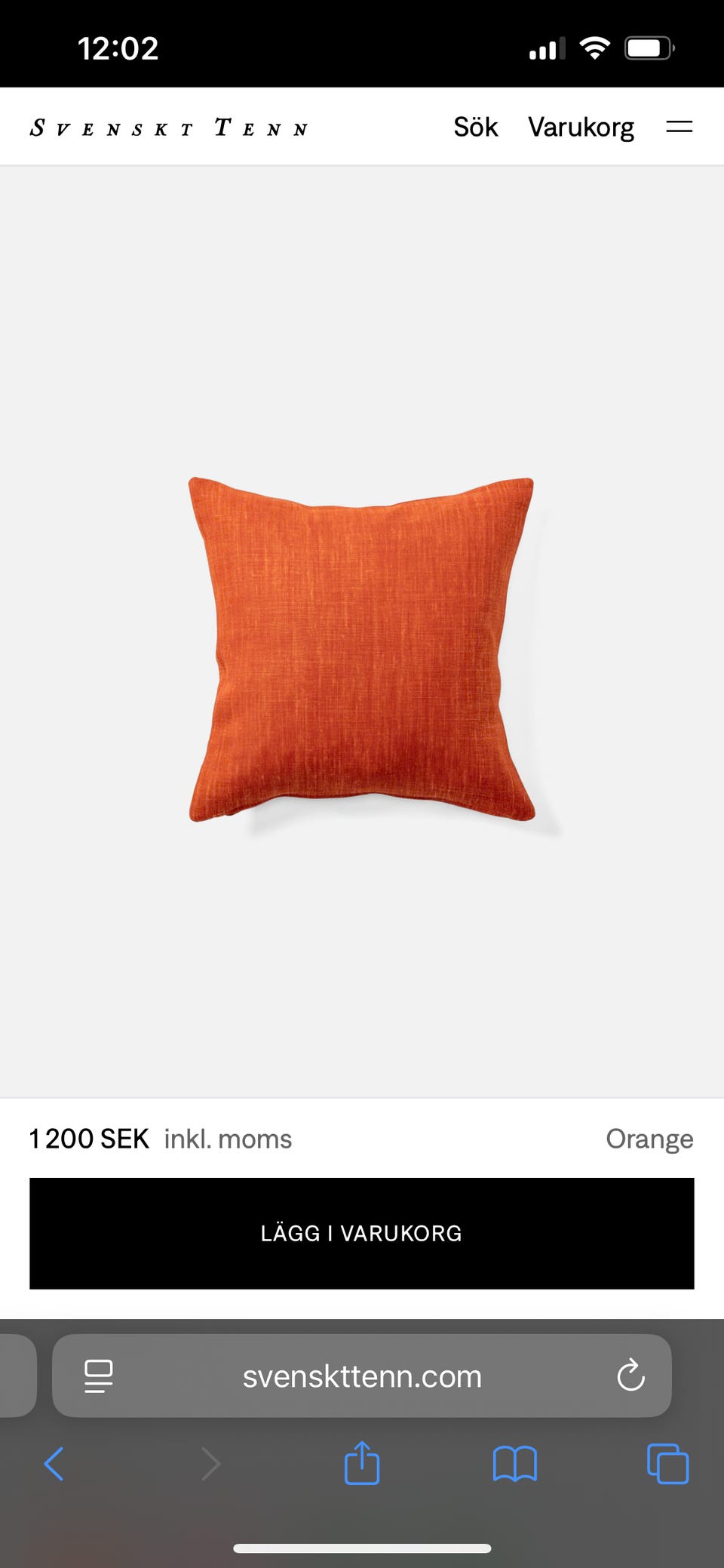
Task: Tap the svenskttenn.com address bar
Action: (362, 1376)
